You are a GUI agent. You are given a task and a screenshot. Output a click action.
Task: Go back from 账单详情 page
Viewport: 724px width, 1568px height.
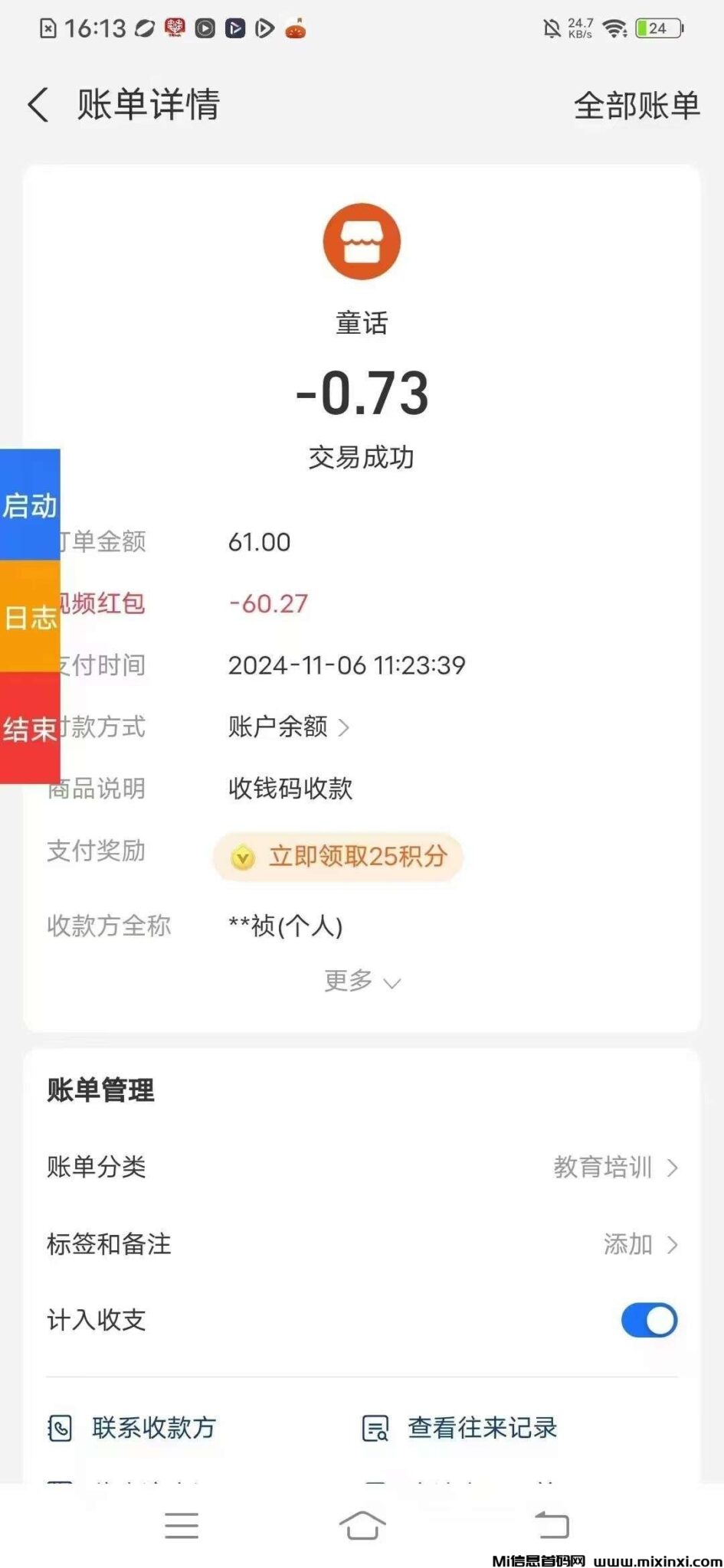pos(38,105)
